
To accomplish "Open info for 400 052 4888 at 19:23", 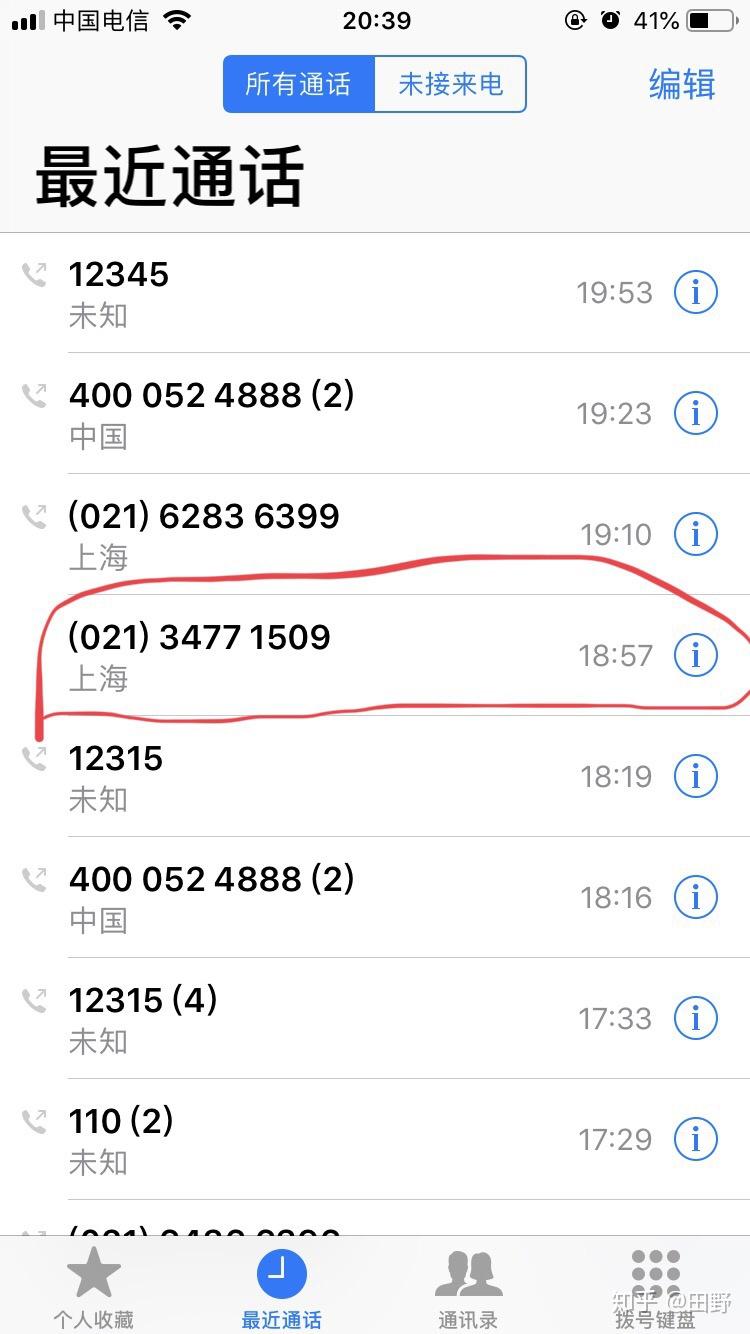I will coord(696,413).
